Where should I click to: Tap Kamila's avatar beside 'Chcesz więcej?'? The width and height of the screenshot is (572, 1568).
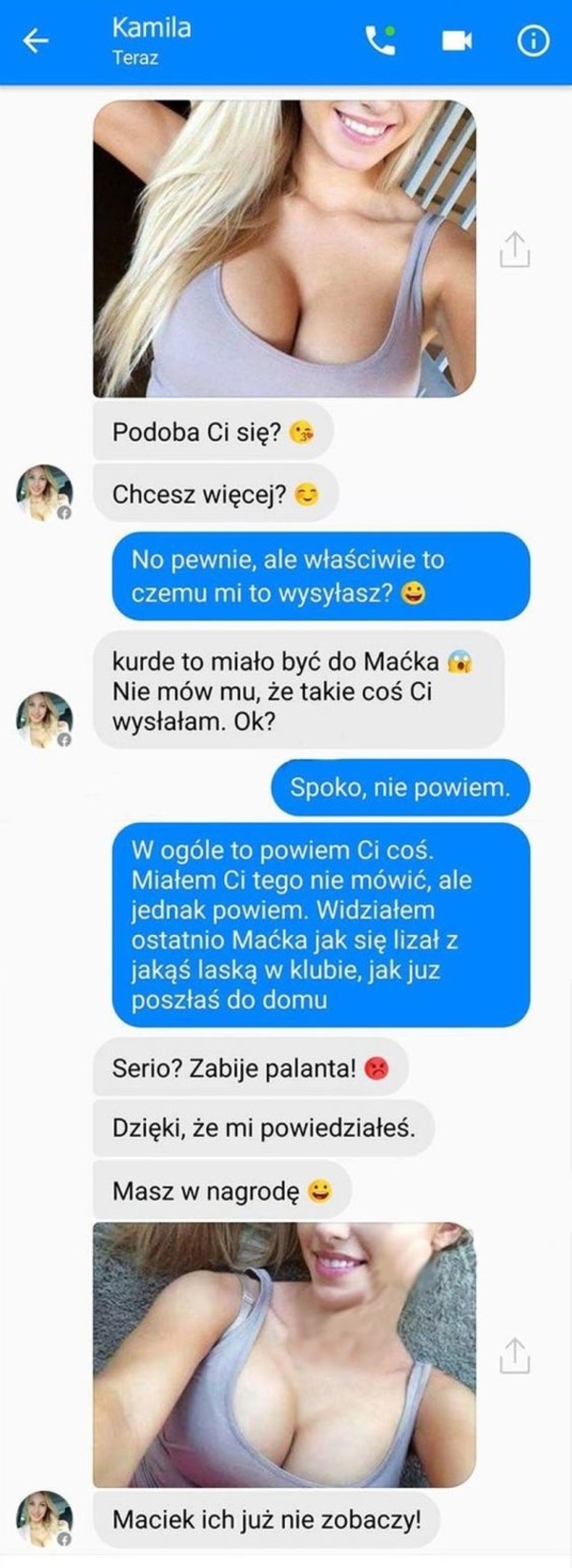pos(44,493)
